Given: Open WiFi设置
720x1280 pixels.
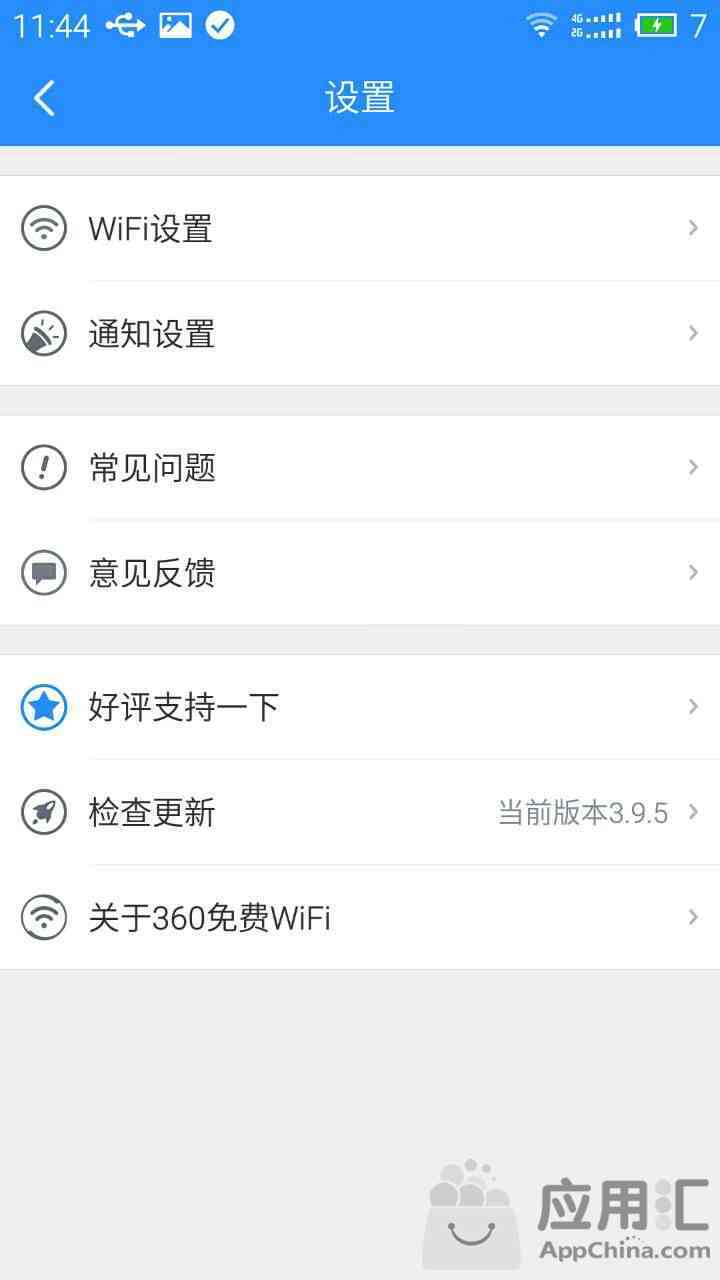Looking at the screenshot, I should 360,228.
